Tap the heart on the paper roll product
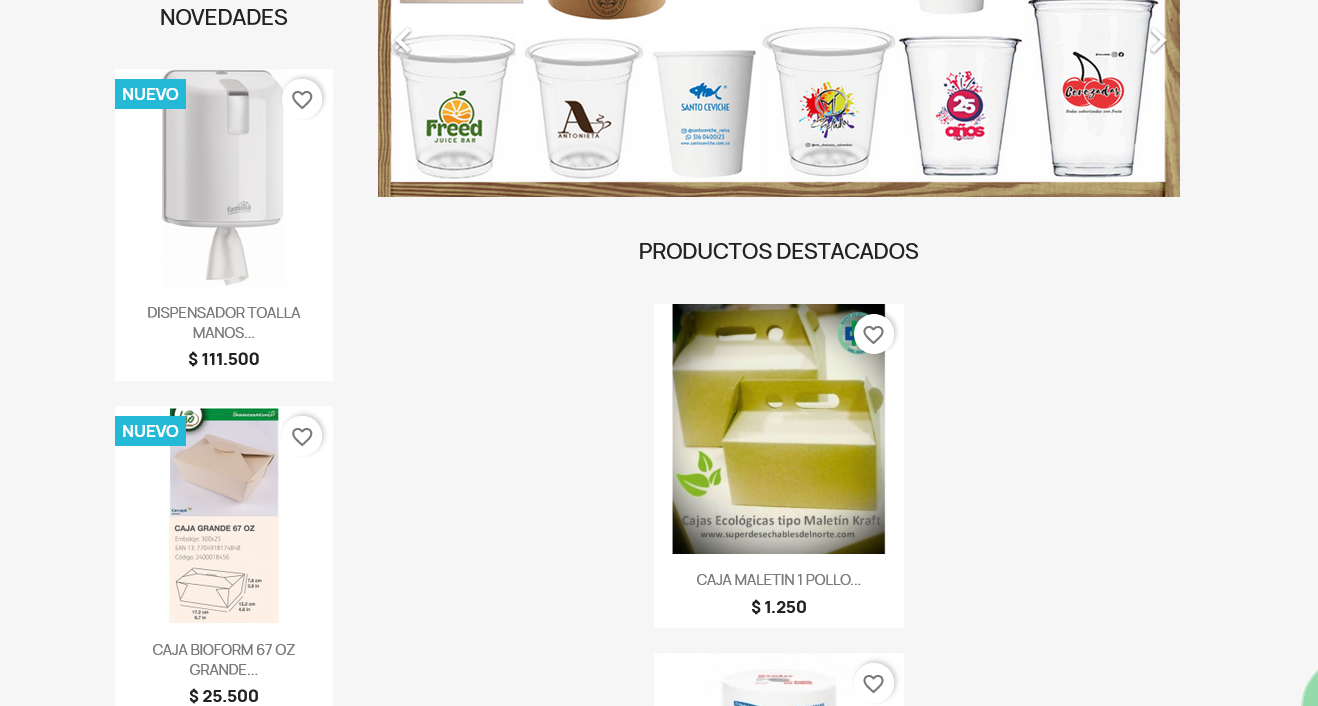This screenshot has height=706, width=1318. click(873, 684)
